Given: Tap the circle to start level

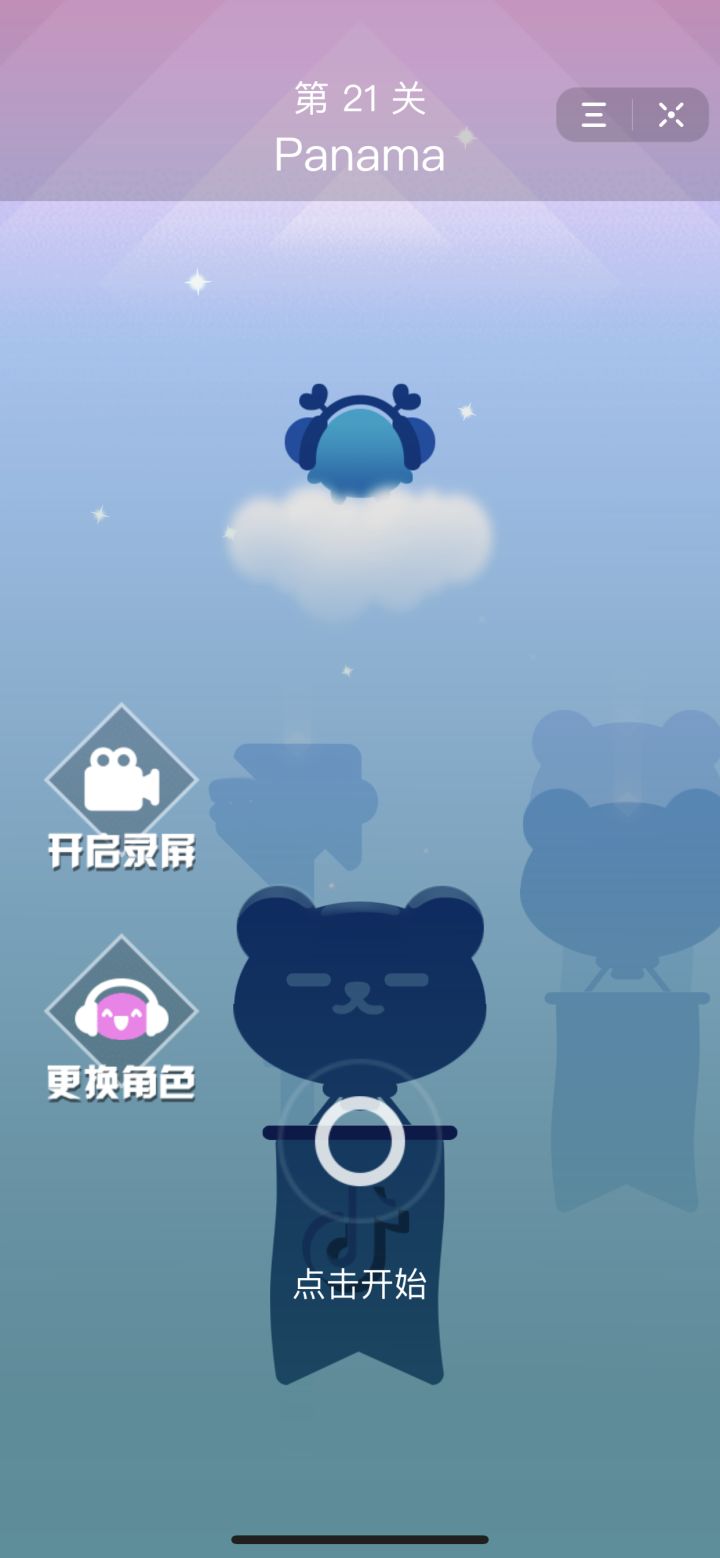Looking at the screenshot, I should [x=360, y=1141].
